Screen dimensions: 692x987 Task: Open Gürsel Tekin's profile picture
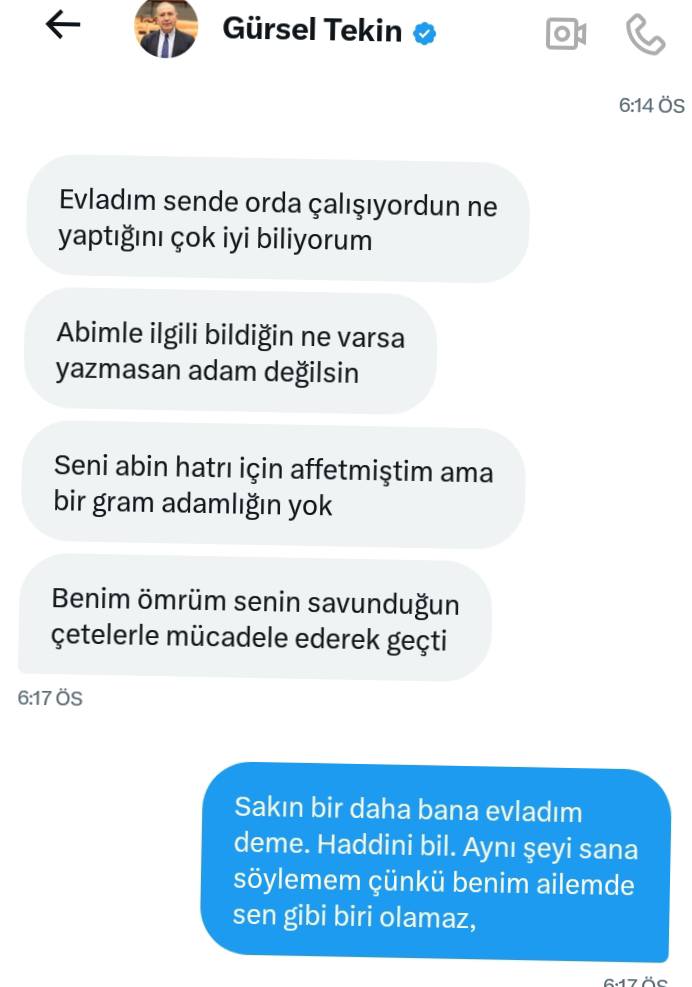(x=165, y=29)
